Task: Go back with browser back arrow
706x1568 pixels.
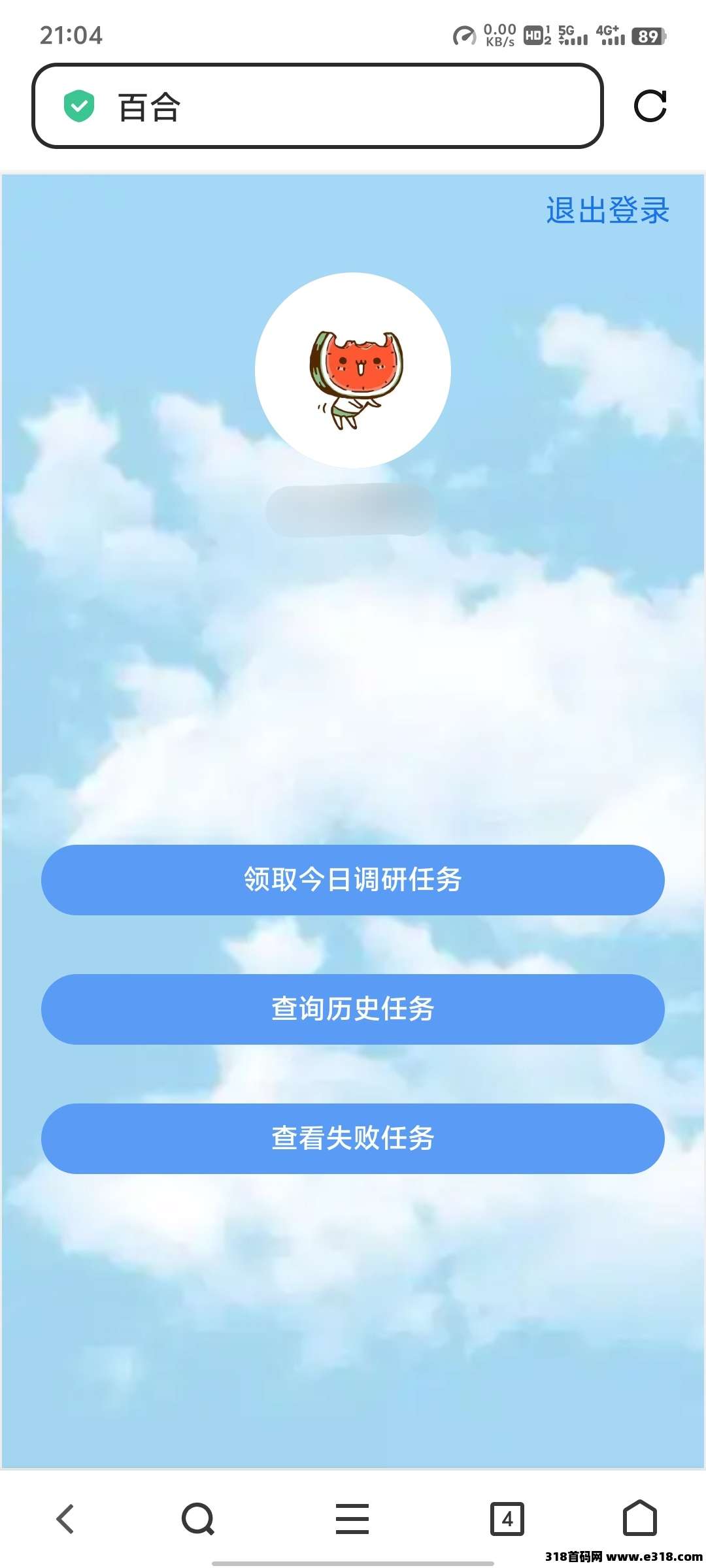Action: pyautogui.click(x=65, y=1518)
